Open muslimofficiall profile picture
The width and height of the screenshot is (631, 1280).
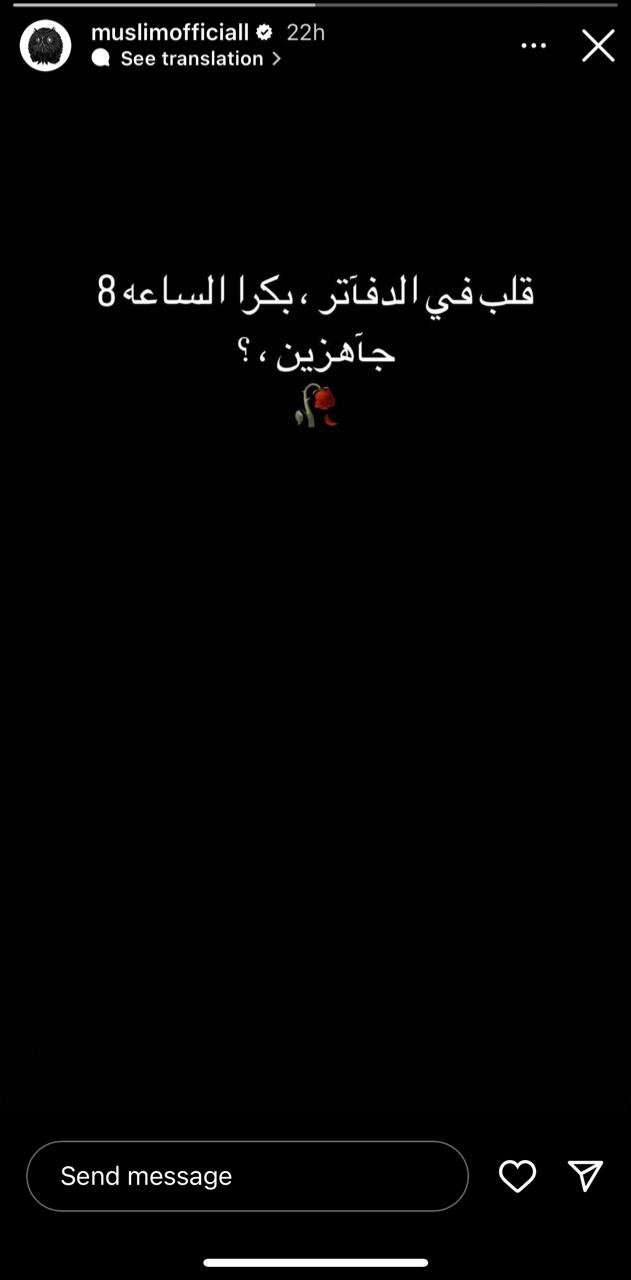pyautogui.click(x=46, y=45)
